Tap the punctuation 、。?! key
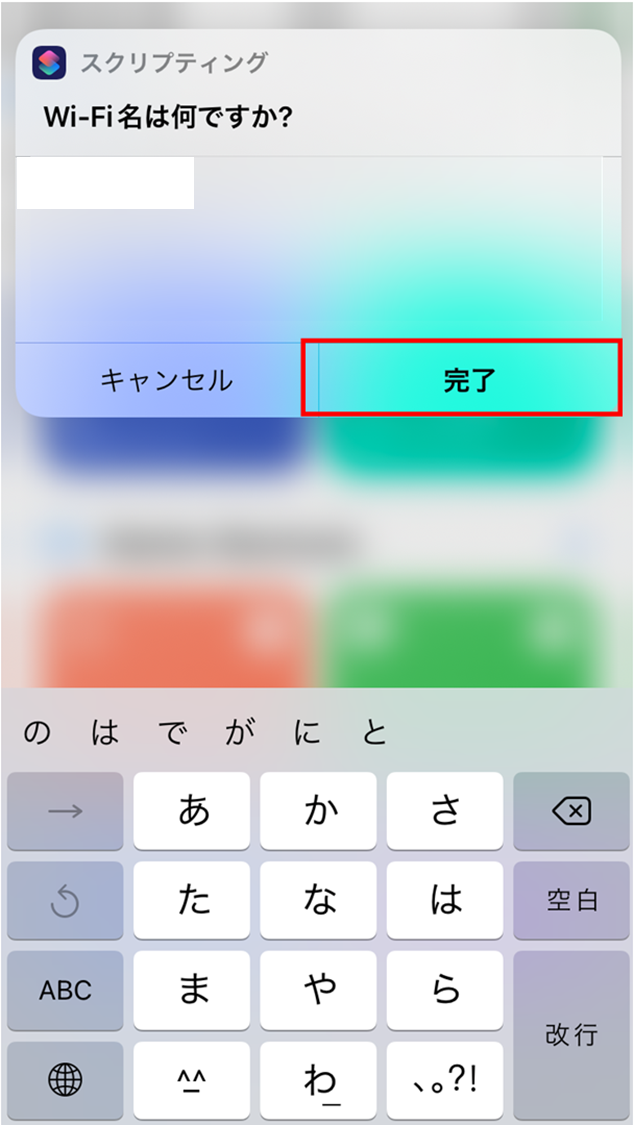 click(x=445, y=1080)
